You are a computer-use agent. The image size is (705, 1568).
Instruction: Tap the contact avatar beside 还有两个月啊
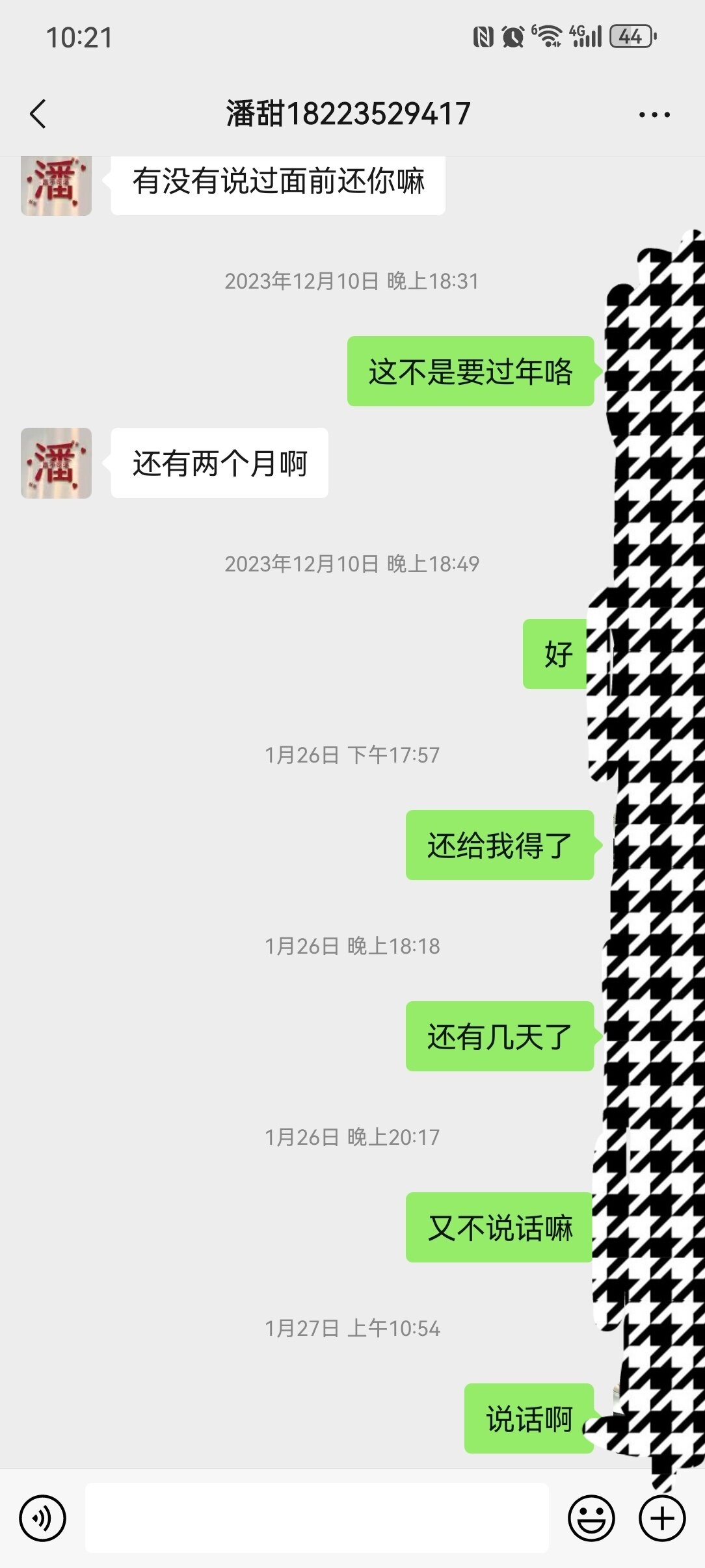pos(56,463)
